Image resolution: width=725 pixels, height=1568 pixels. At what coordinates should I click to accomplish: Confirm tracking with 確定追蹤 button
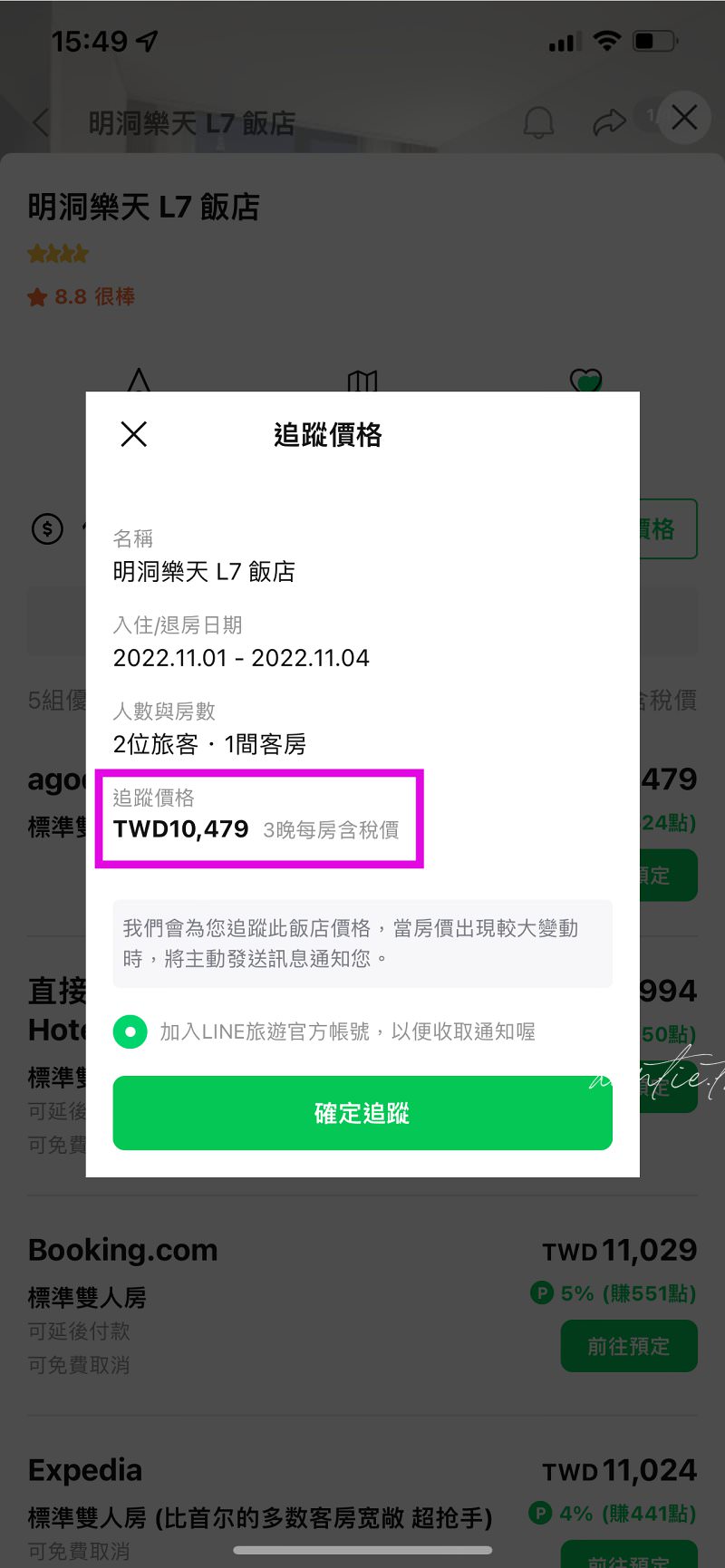click(x=362, y=1113)
